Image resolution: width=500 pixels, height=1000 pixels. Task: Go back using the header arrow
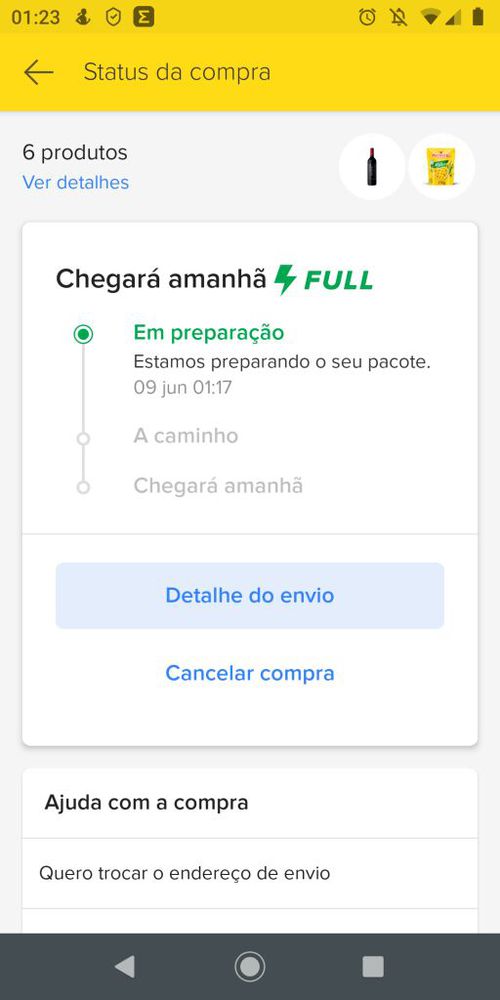[x=38, y=72]
